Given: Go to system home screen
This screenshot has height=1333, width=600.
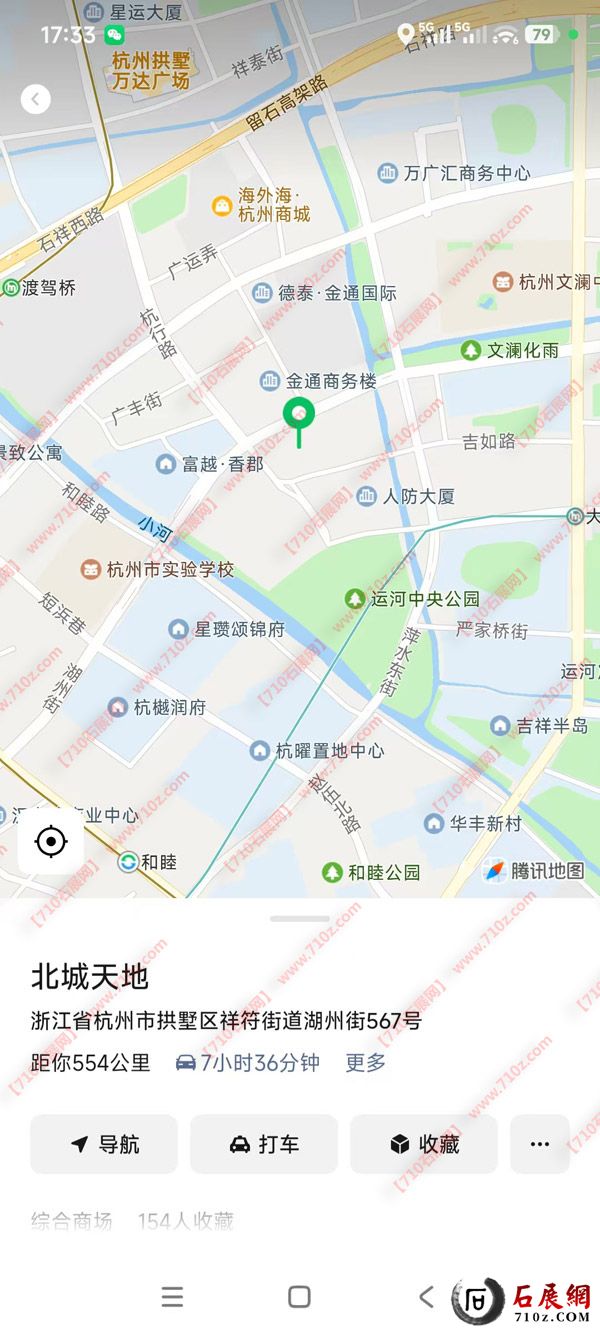Looking at the screenshot, I should pyautogui.click(x=299, y=1297).
